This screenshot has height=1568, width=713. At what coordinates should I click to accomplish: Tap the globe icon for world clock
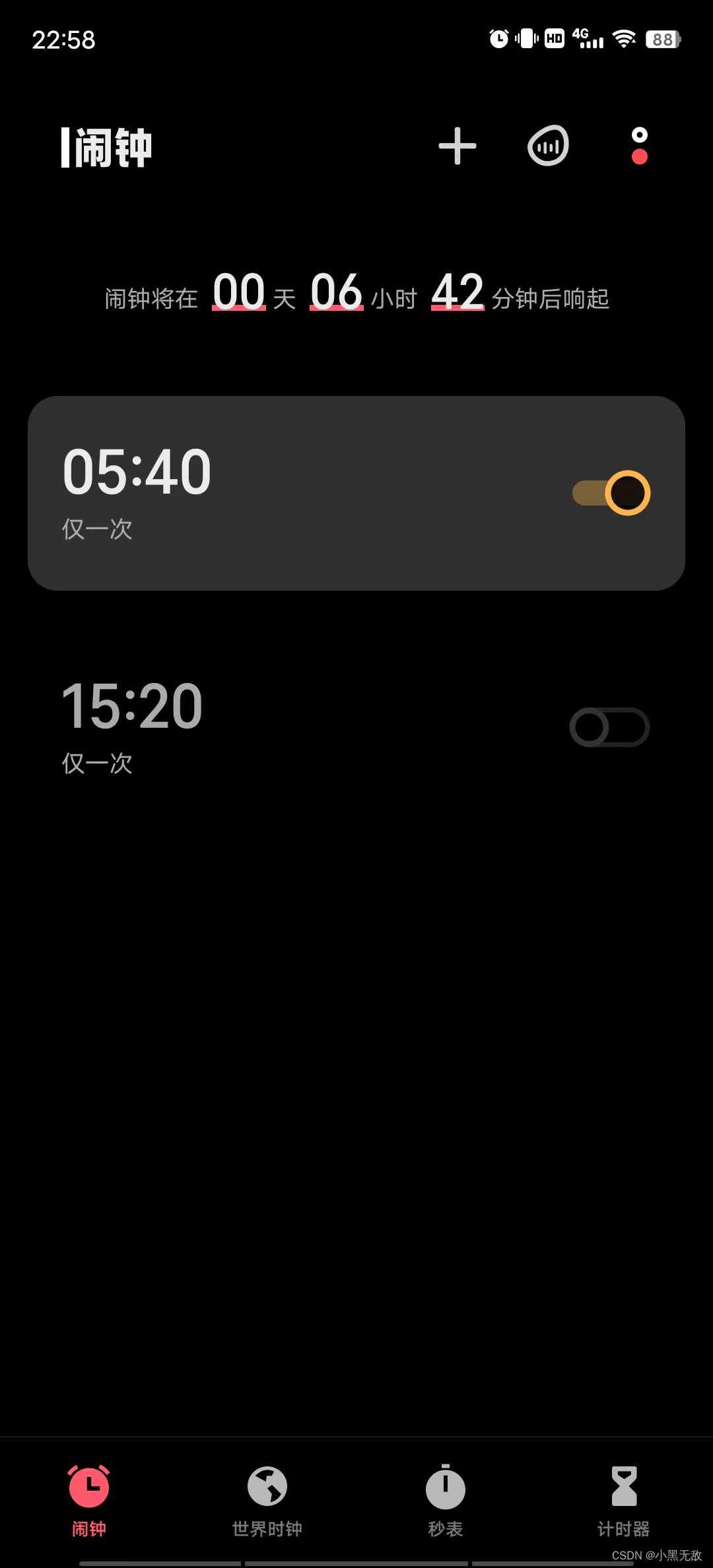(266, 1498)
